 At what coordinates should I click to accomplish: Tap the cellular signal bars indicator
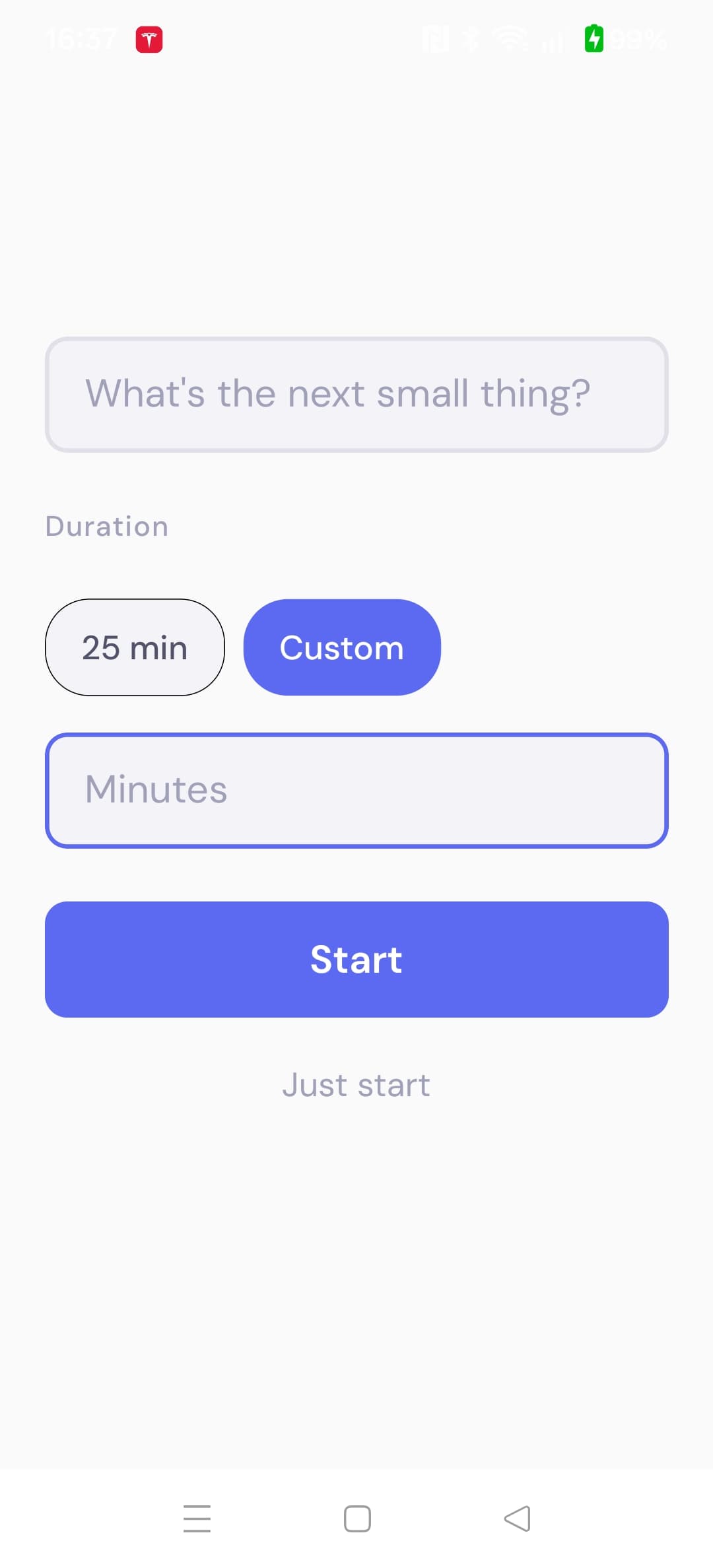(552, 40)
